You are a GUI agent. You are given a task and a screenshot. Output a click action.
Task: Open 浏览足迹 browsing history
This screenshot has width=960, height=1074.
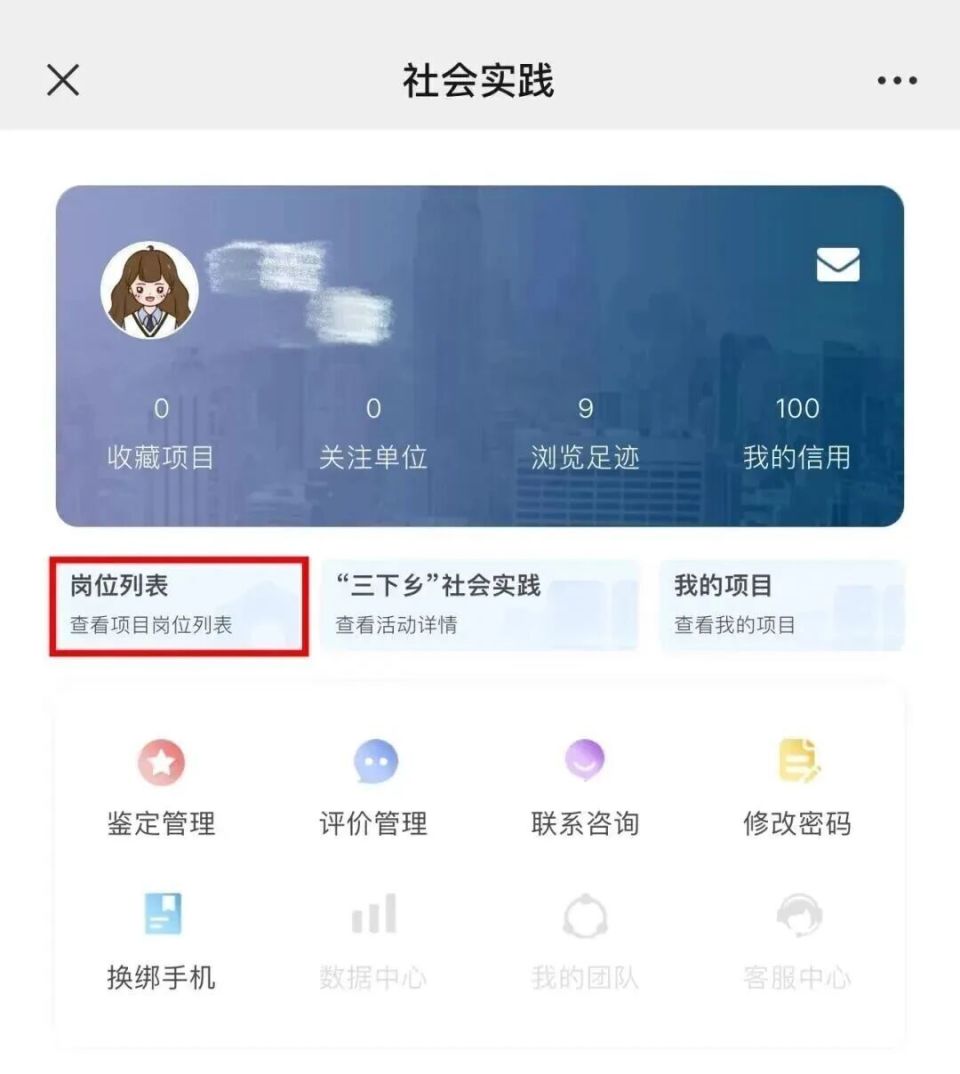pos(586,432)
